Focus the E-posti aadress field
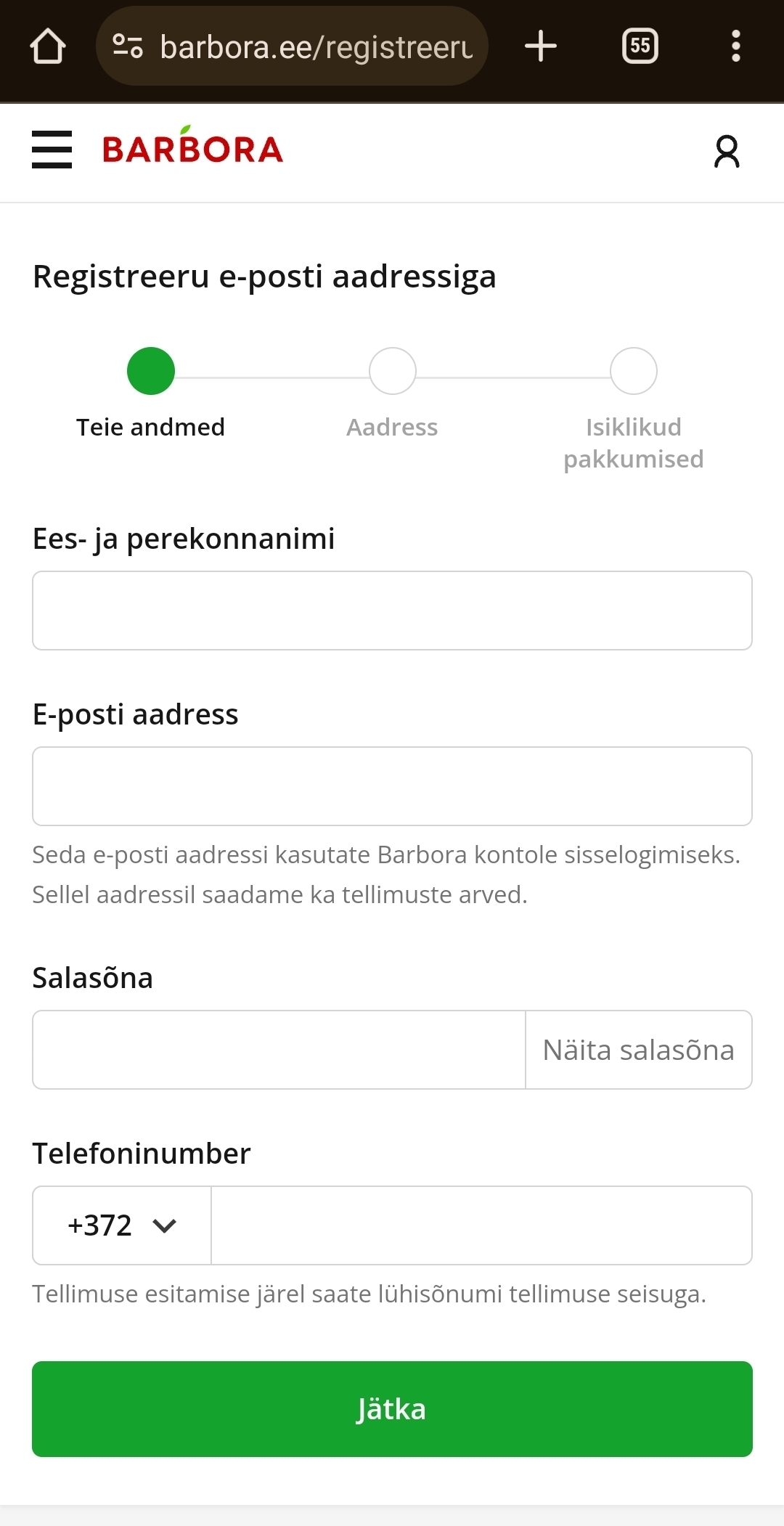The height and width of the screenshot is (1526, 784). click(392, 786)
